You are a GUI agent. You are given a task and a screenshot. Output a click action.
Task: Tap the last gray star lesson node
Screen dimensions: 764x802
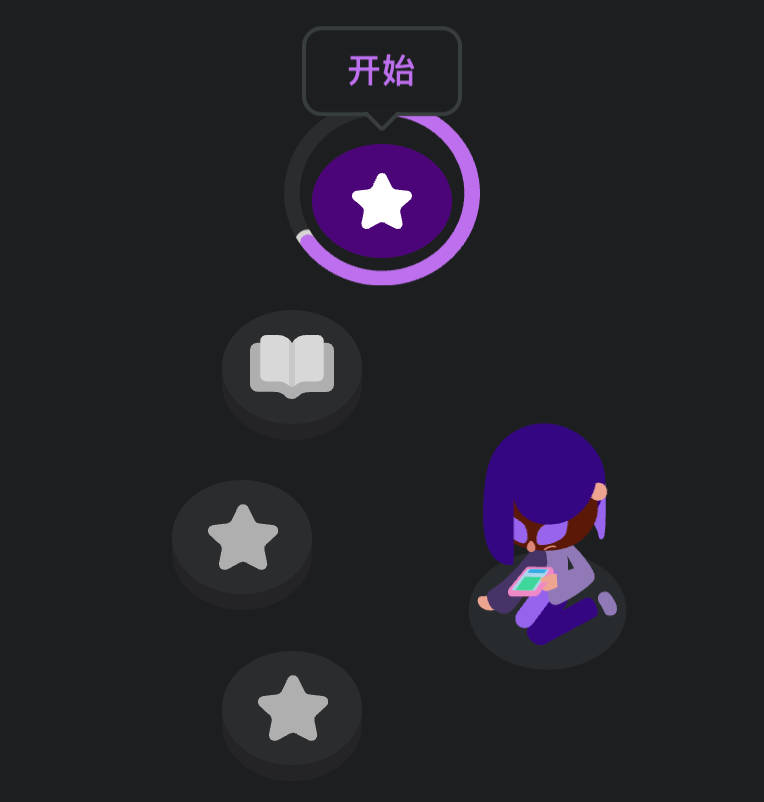292,708
